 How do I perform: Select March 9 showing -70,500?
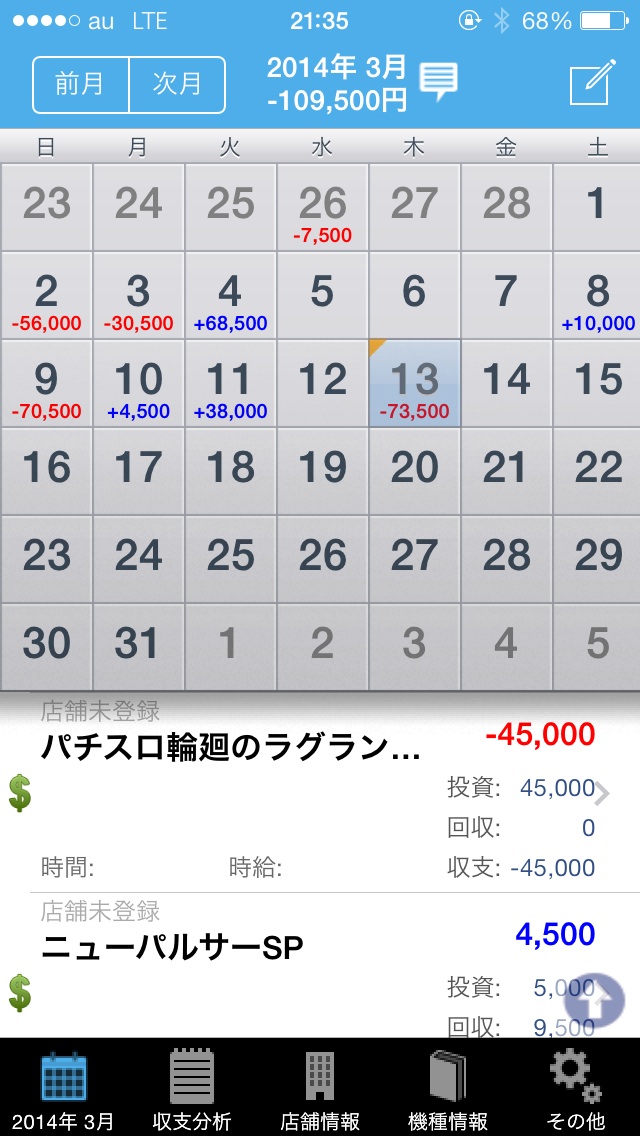click(x=46, y=384)
